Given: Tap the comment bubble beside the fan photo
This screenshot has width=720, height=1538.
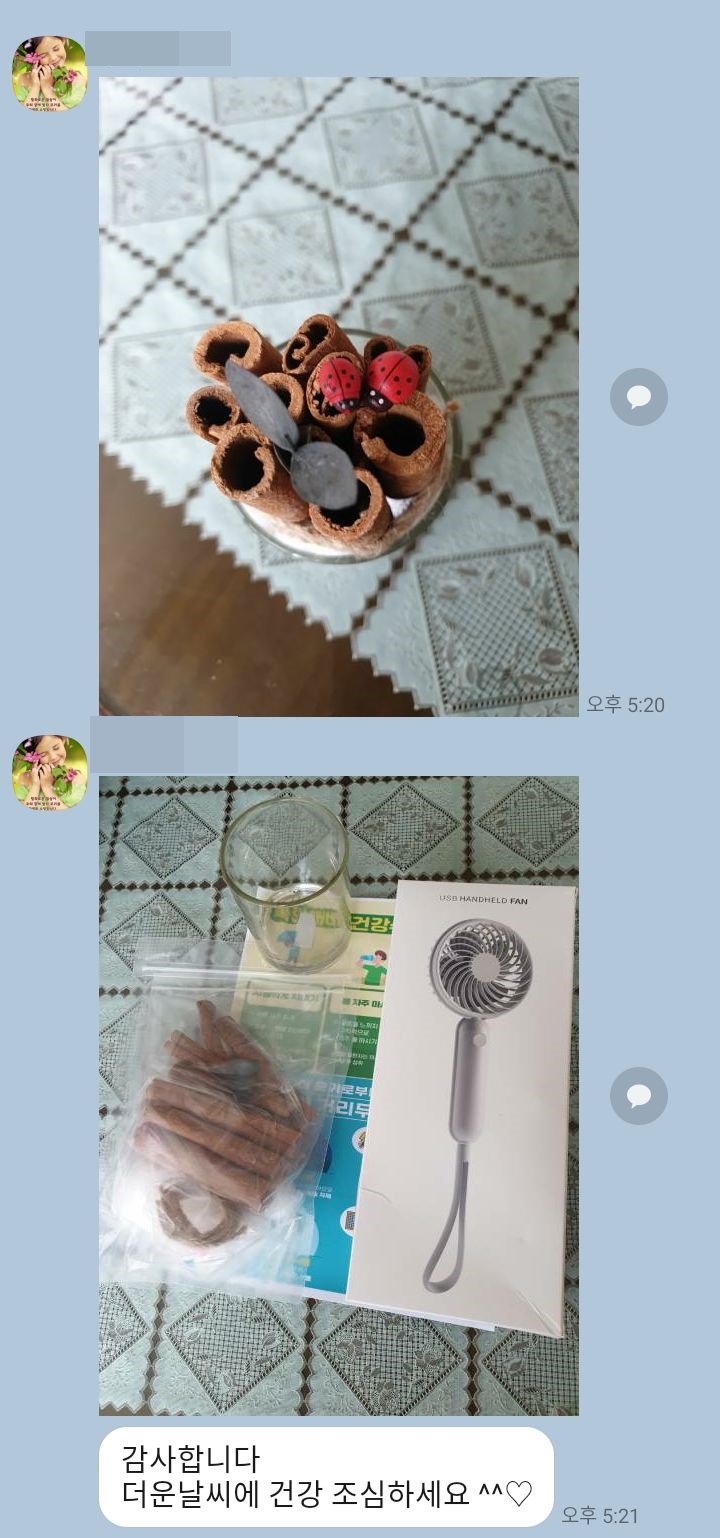Looking at the screenshot, I should 638,1096.
